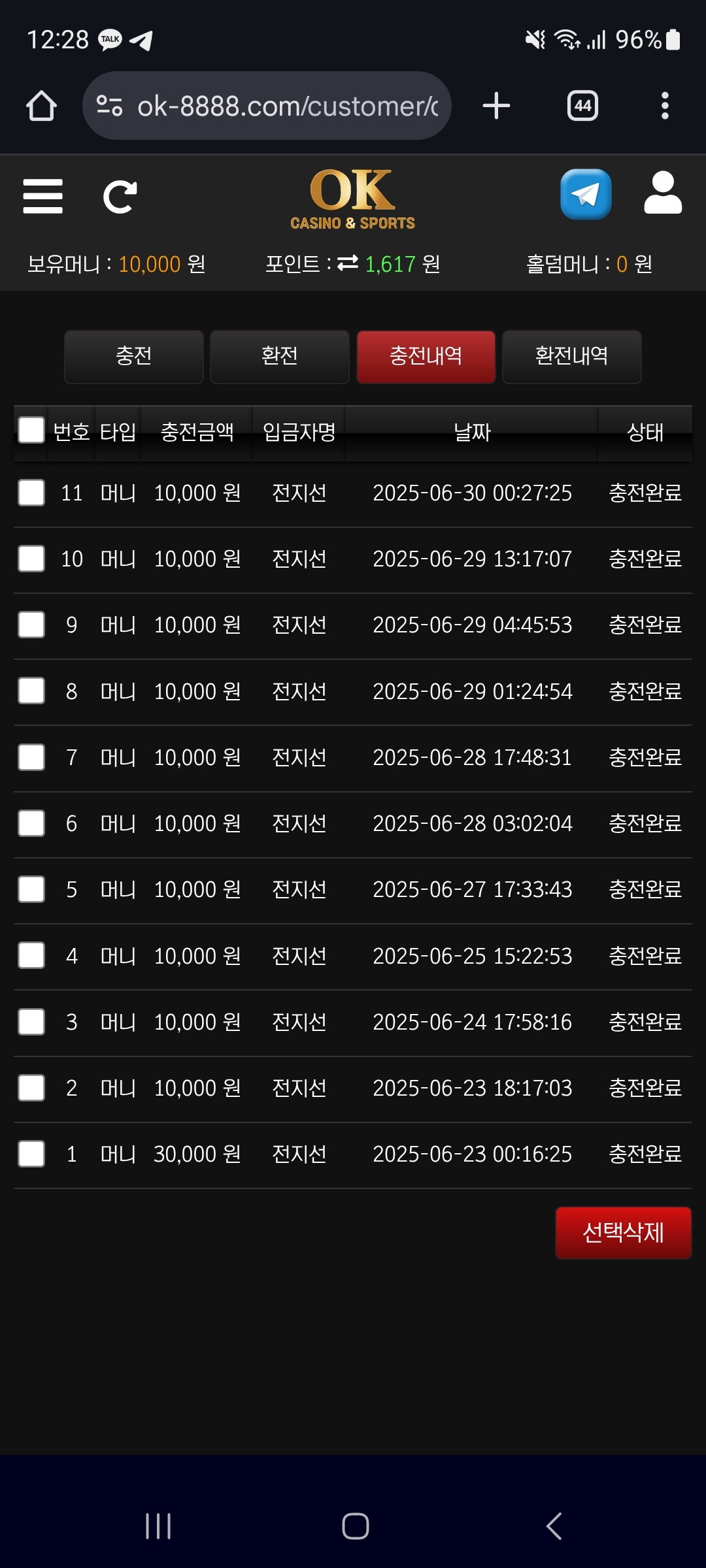Image resolution: width=706 pixels, height=1568 pixels.
Task: Refresh the page with the reload icon
Action: coord(120,197)
